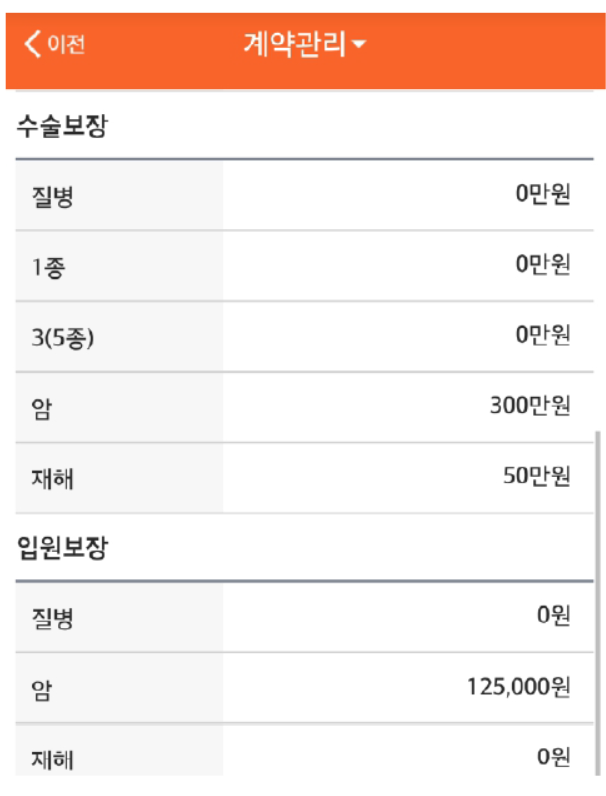
Task: Expand the 계약관리 dropdown menu
Action: click(304, 44)
